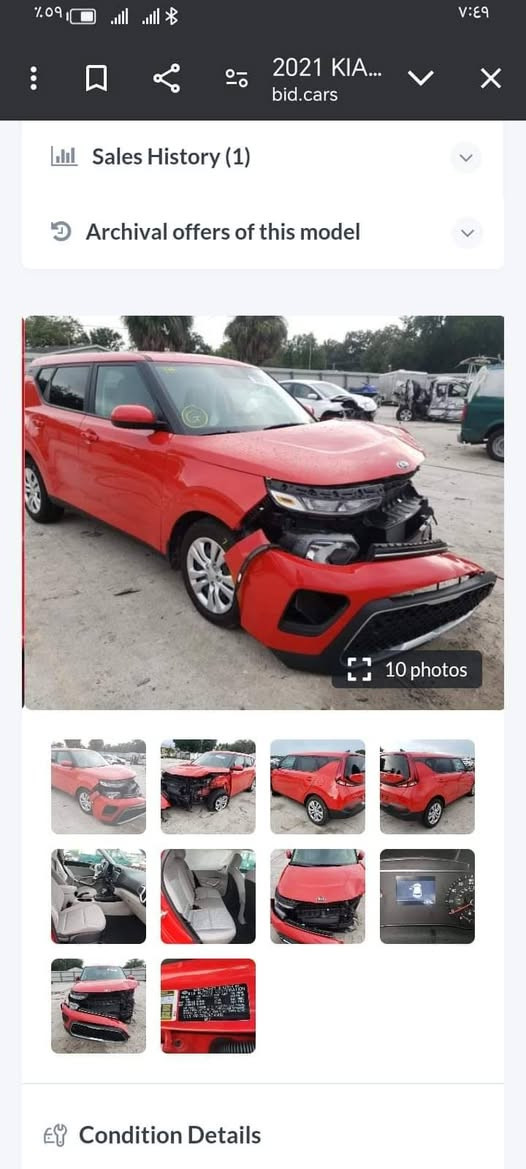The width and height of the screenshot is (526, 1169).
Task: Open the rear seats interior thumbnail
Action: click(x=208, y=896)
